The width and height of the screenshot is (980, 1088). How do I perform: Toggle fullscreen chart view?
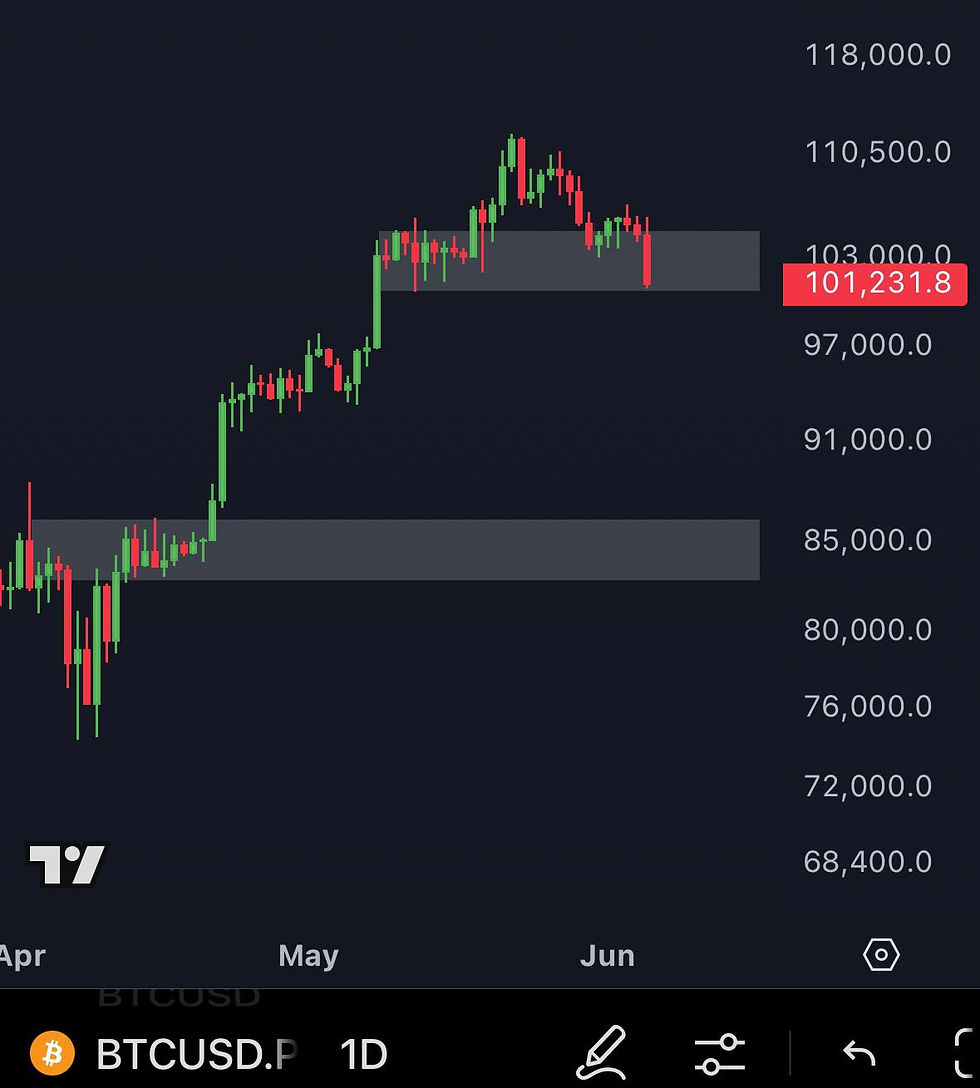(963, 1053)
